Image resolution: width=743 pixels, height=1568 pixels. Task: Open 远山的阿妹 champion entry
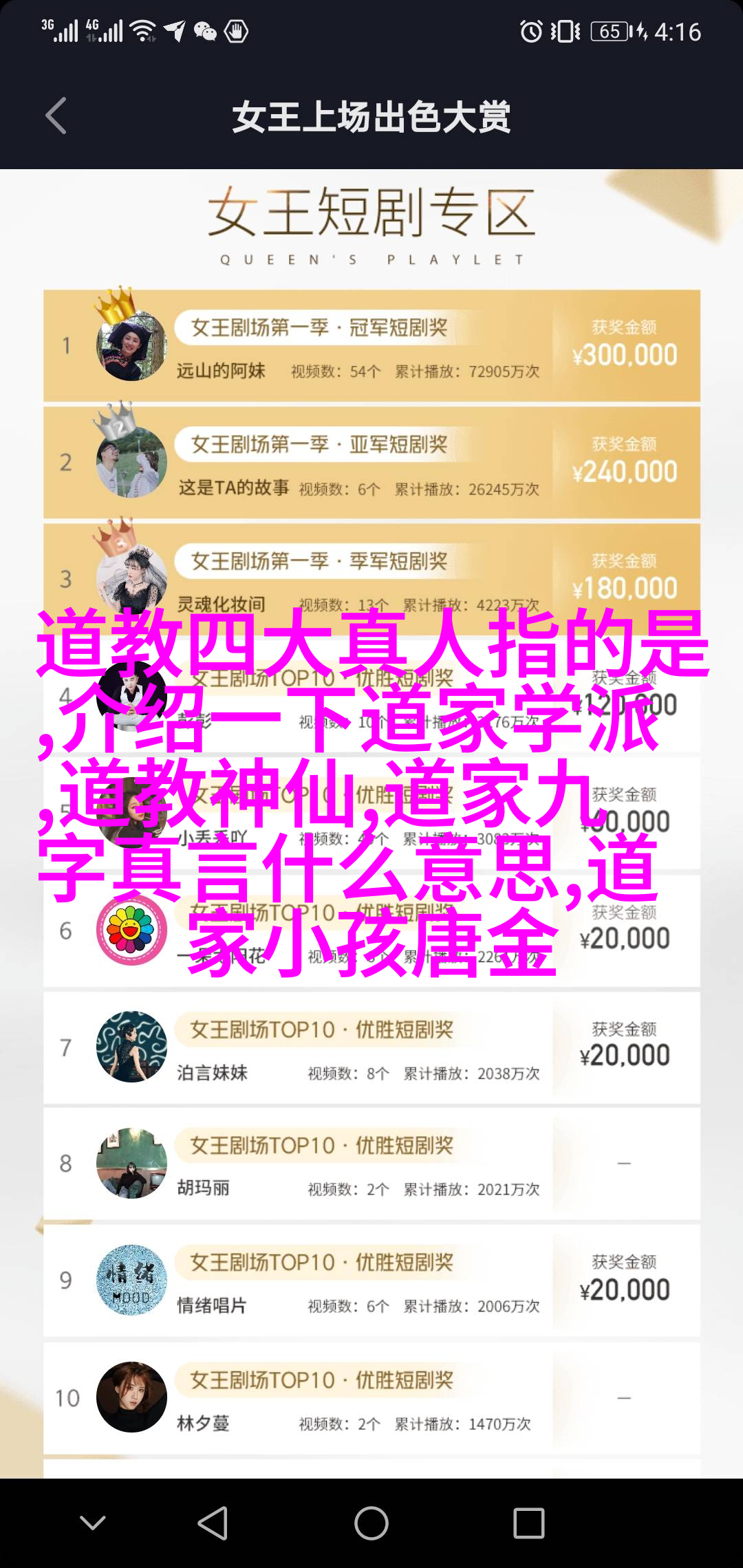(371, 346)
